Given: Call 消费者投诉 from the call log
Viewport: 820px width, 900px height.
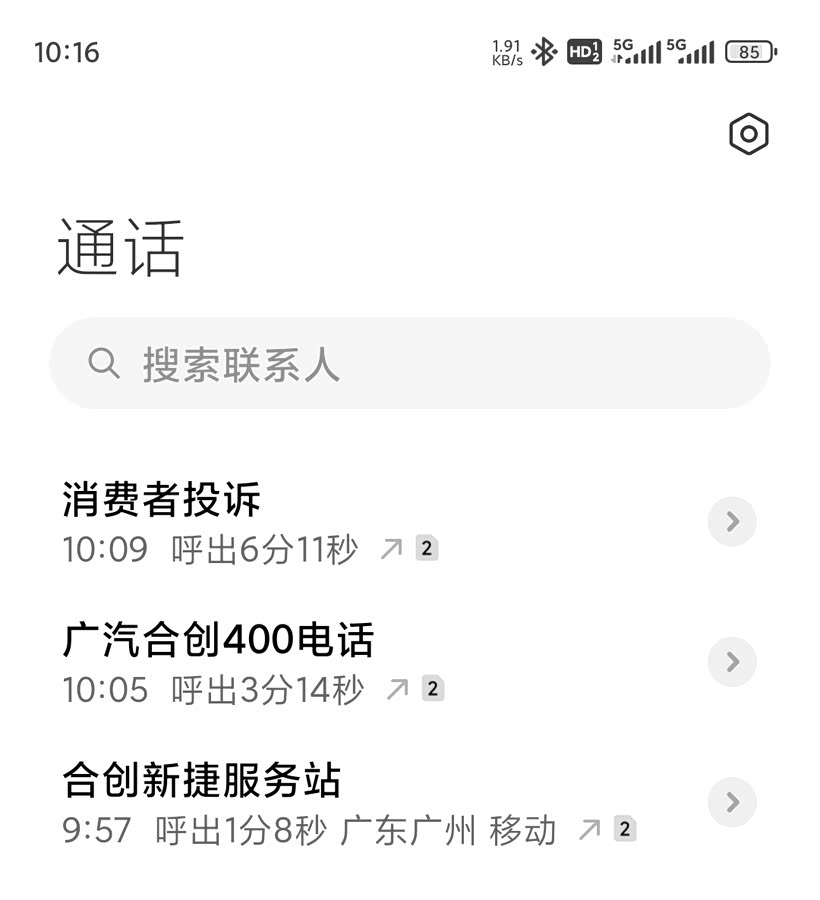Looking at the screenshot, I should [300, 521].
